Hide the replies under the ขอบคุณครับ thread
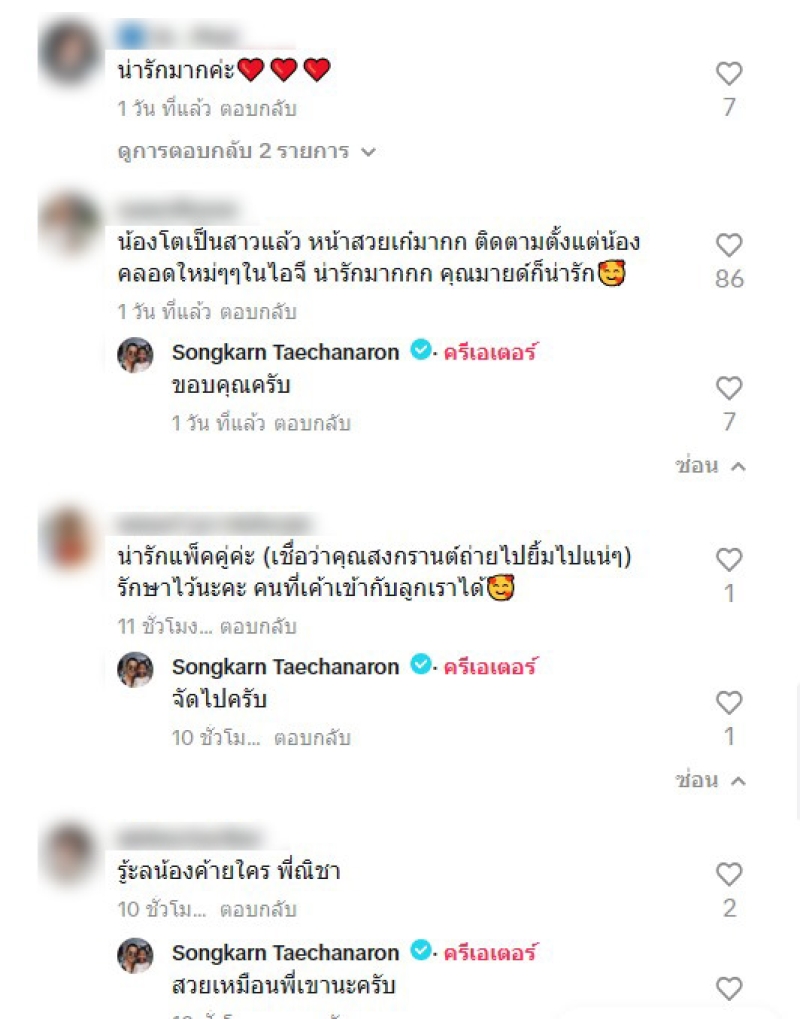 pos(710,466)
